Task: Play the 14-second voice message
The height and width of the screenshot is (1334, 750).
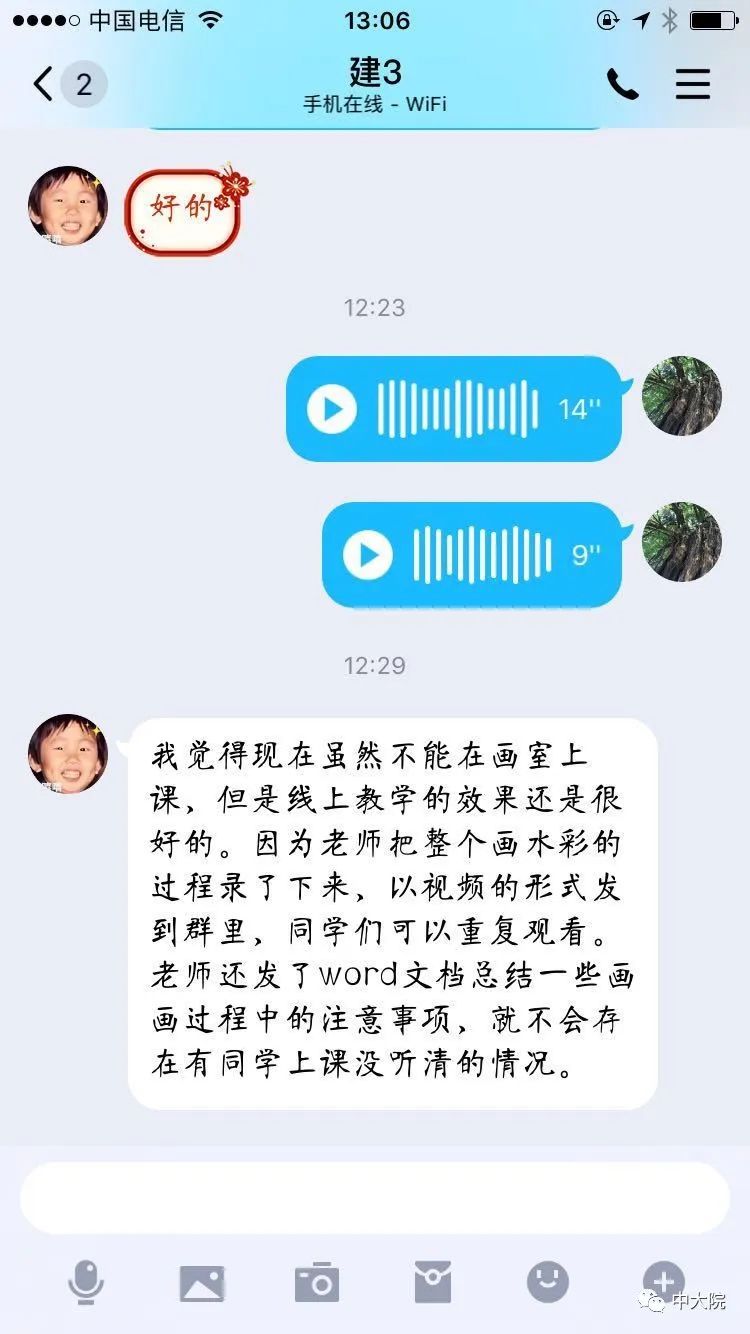Action: point(332,409)
